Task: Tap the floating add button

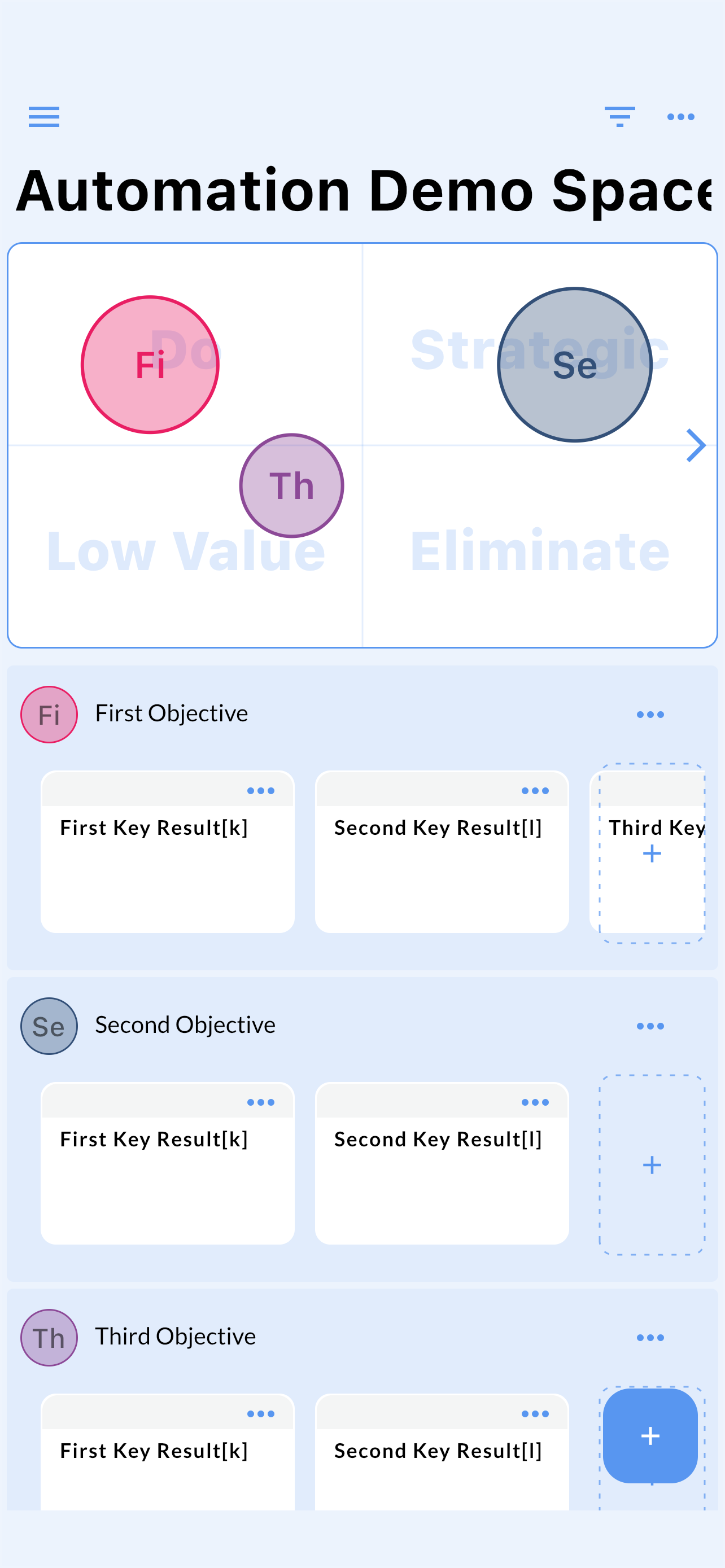Action: coord(649,1435)
